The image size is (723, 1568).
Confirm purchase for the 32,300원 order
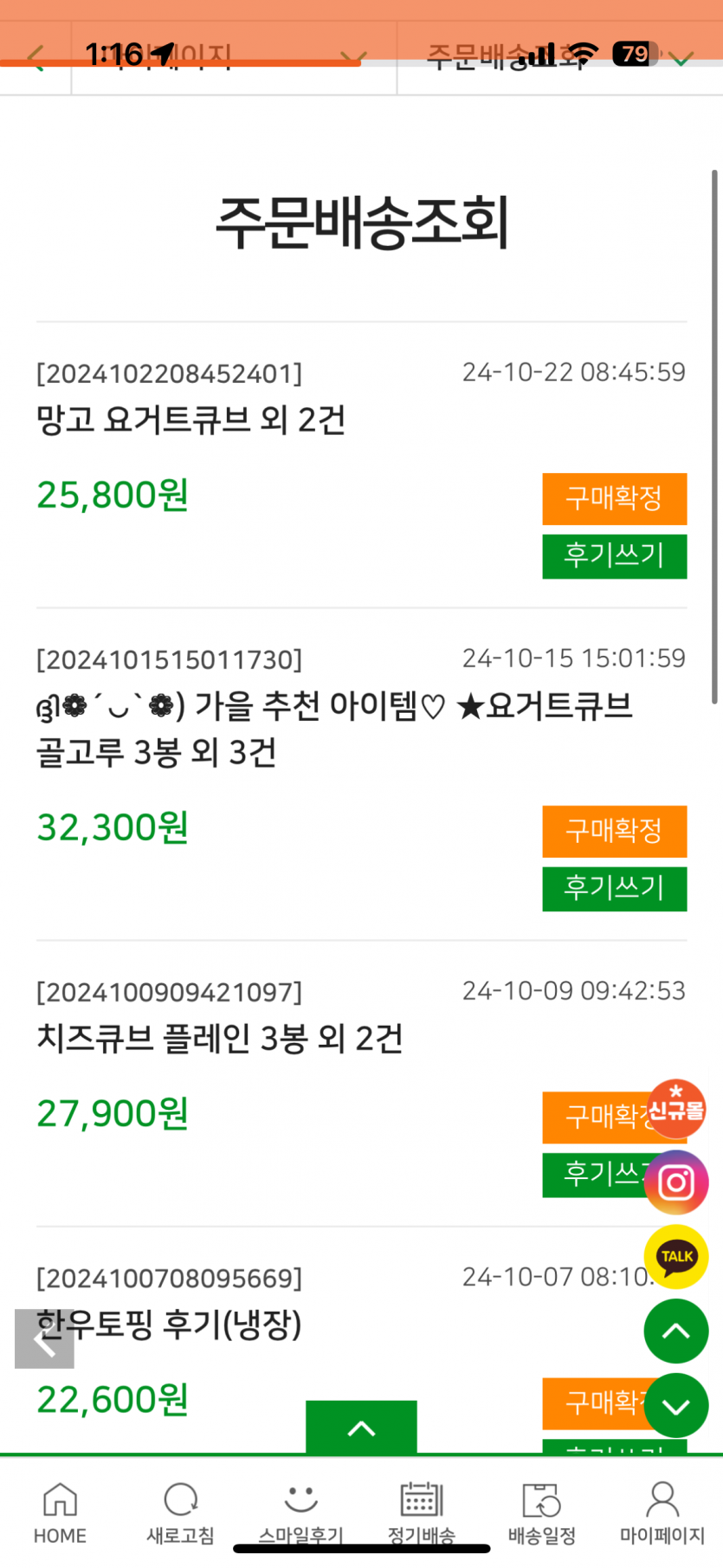pos(614,831)
